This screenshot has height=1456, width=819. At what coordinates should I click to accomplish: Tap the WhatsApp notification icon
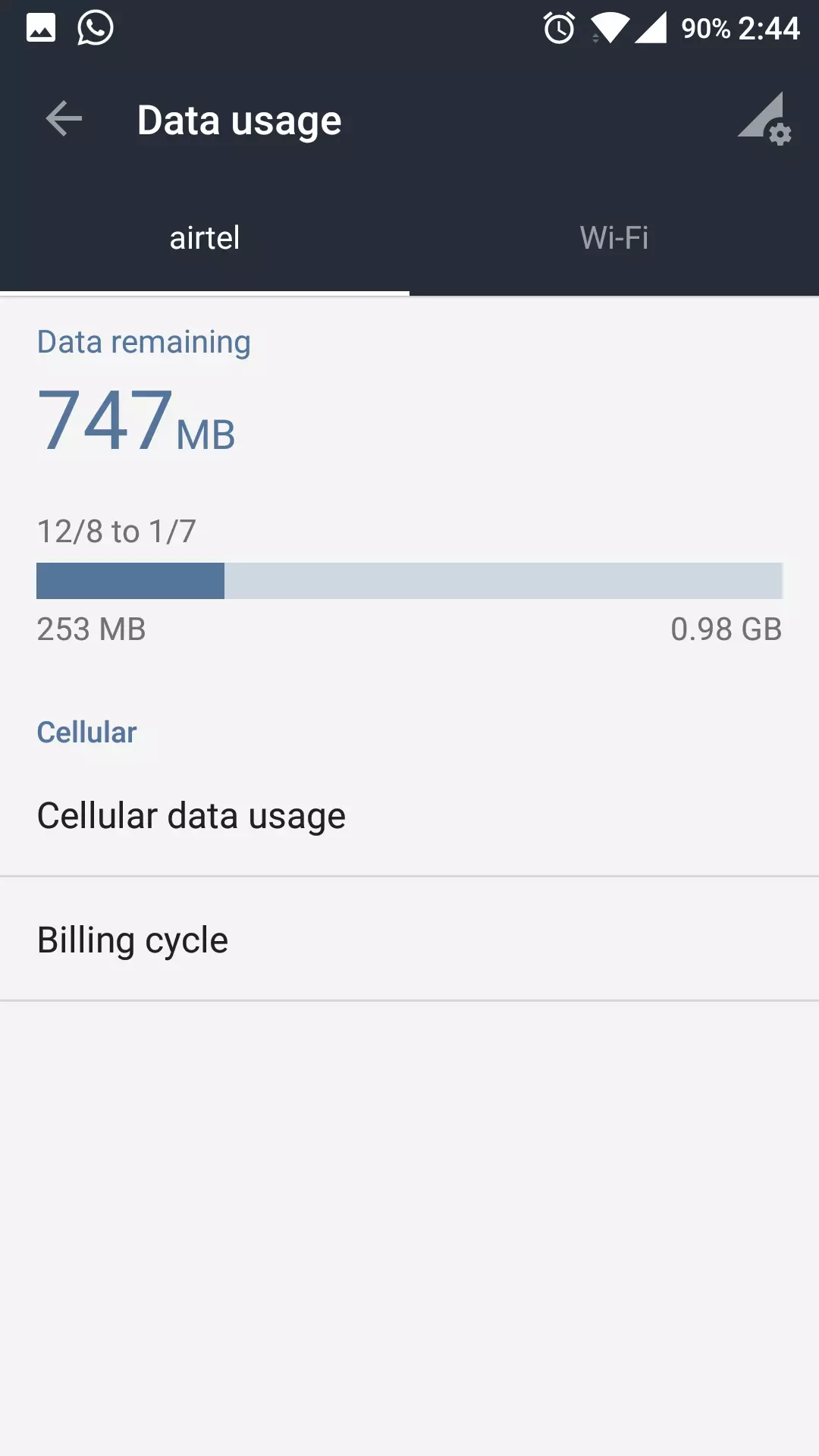[x=94, y=29]
